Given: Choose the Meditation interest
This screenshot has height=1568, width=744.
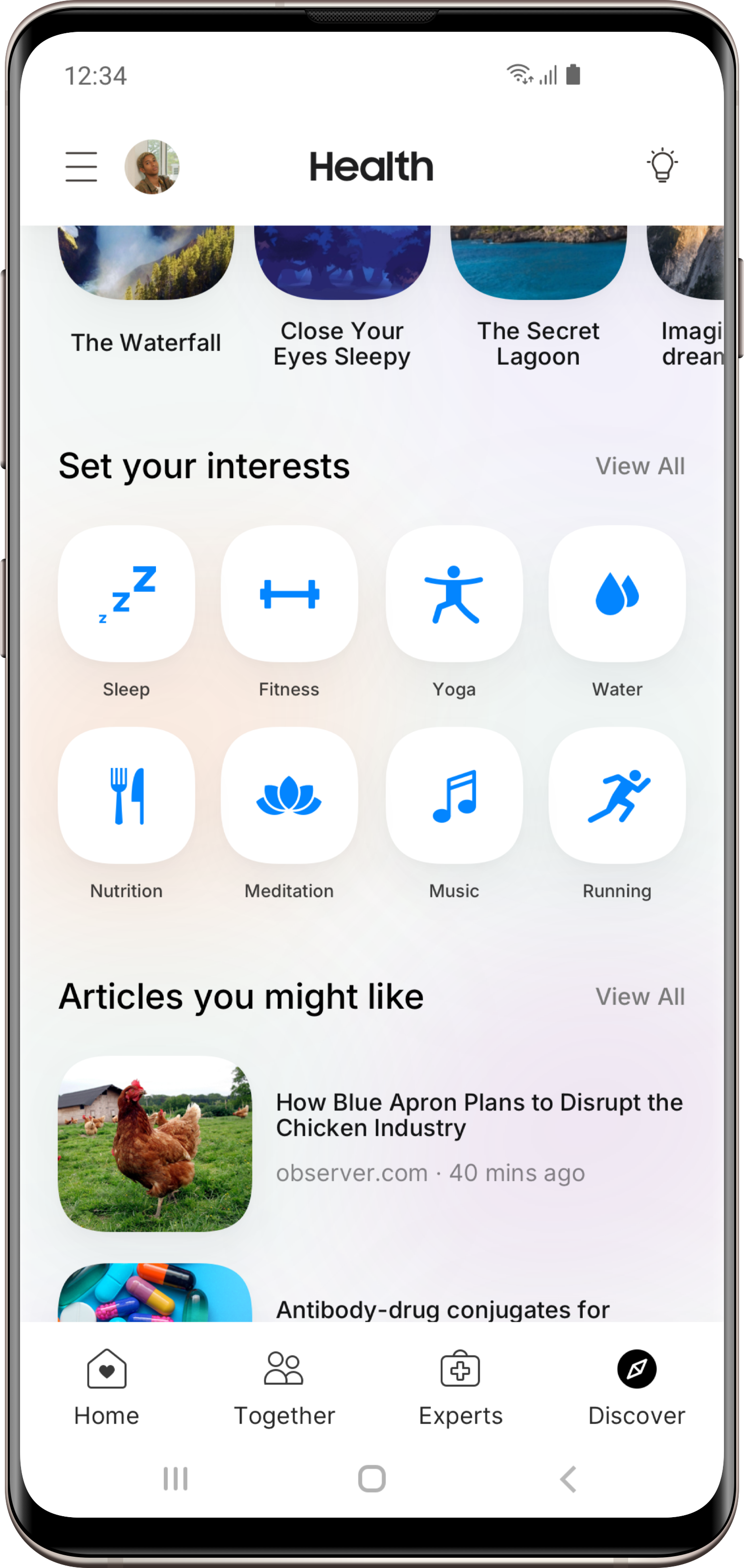Looking at the screenshot, I should pos(289,795).
